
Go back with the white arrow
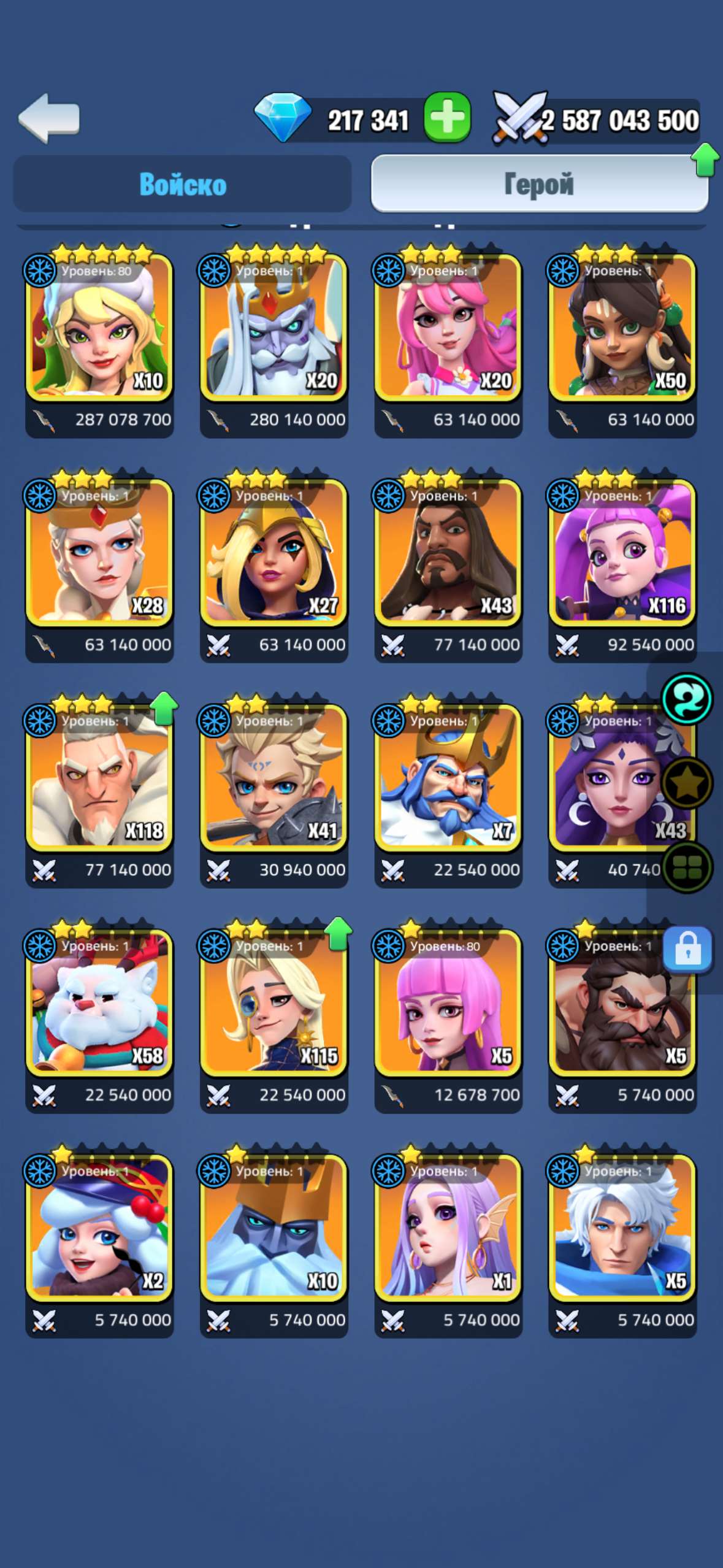pyautogui.click(x=49, y=119)
